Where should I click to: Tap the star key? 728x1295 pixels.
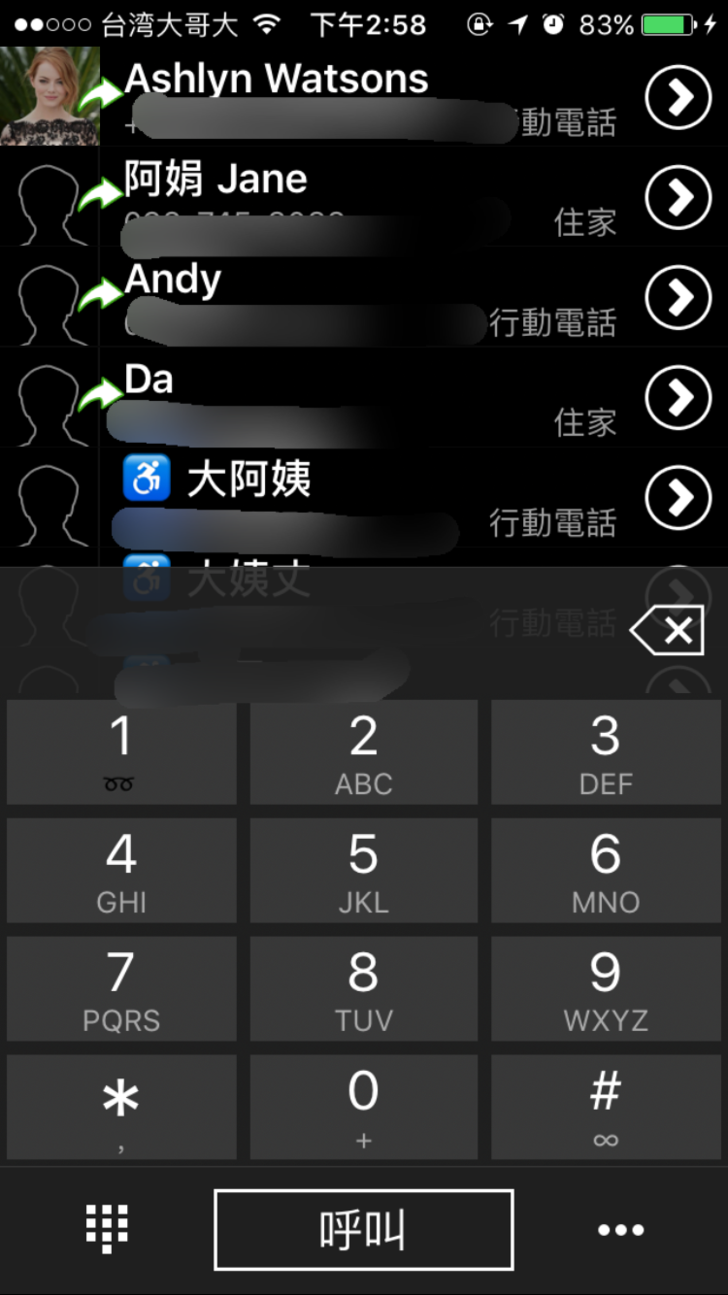click(x=121, y=1106)
